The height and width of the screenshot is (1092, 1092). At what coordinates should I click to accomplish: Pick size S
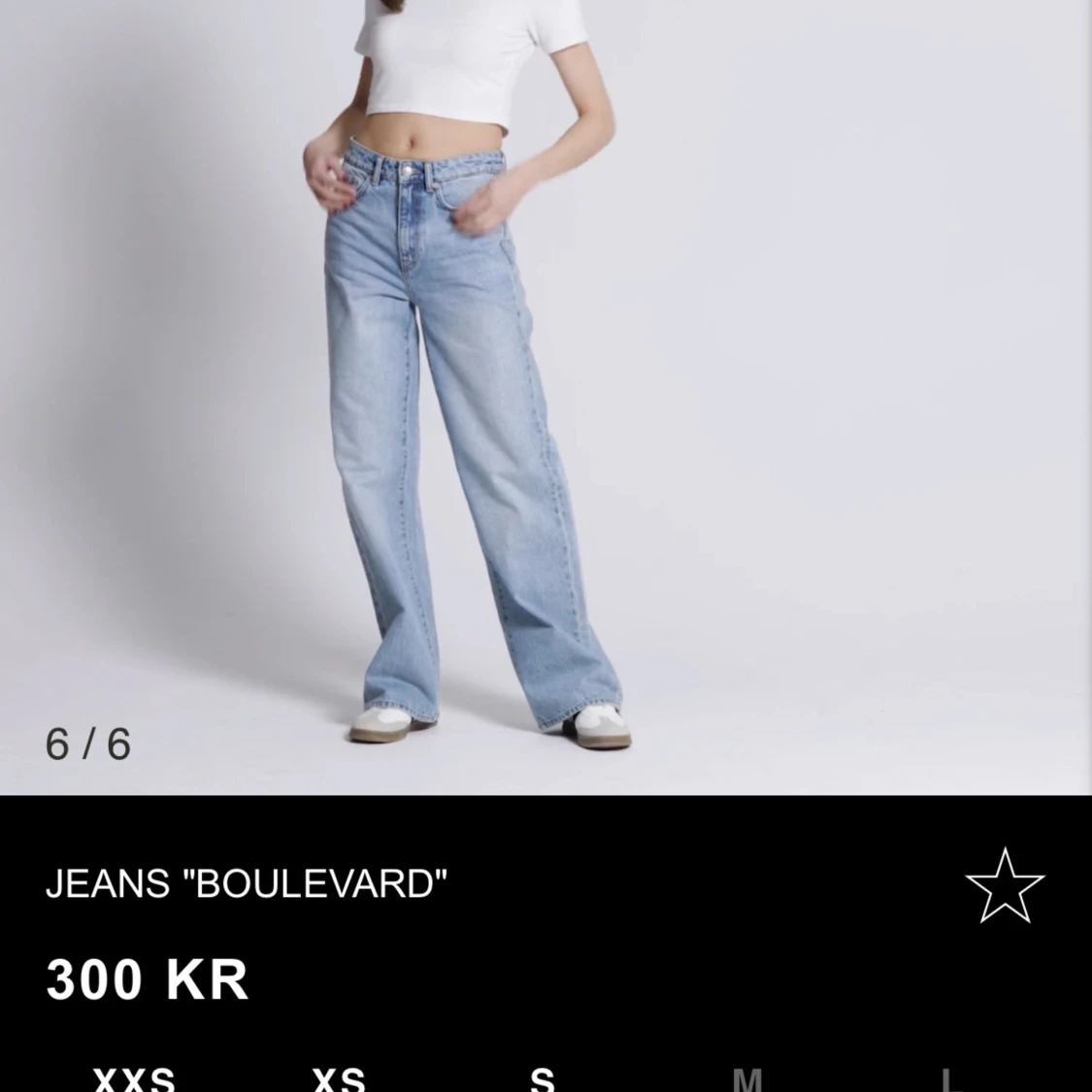[x=543, y=1078]
